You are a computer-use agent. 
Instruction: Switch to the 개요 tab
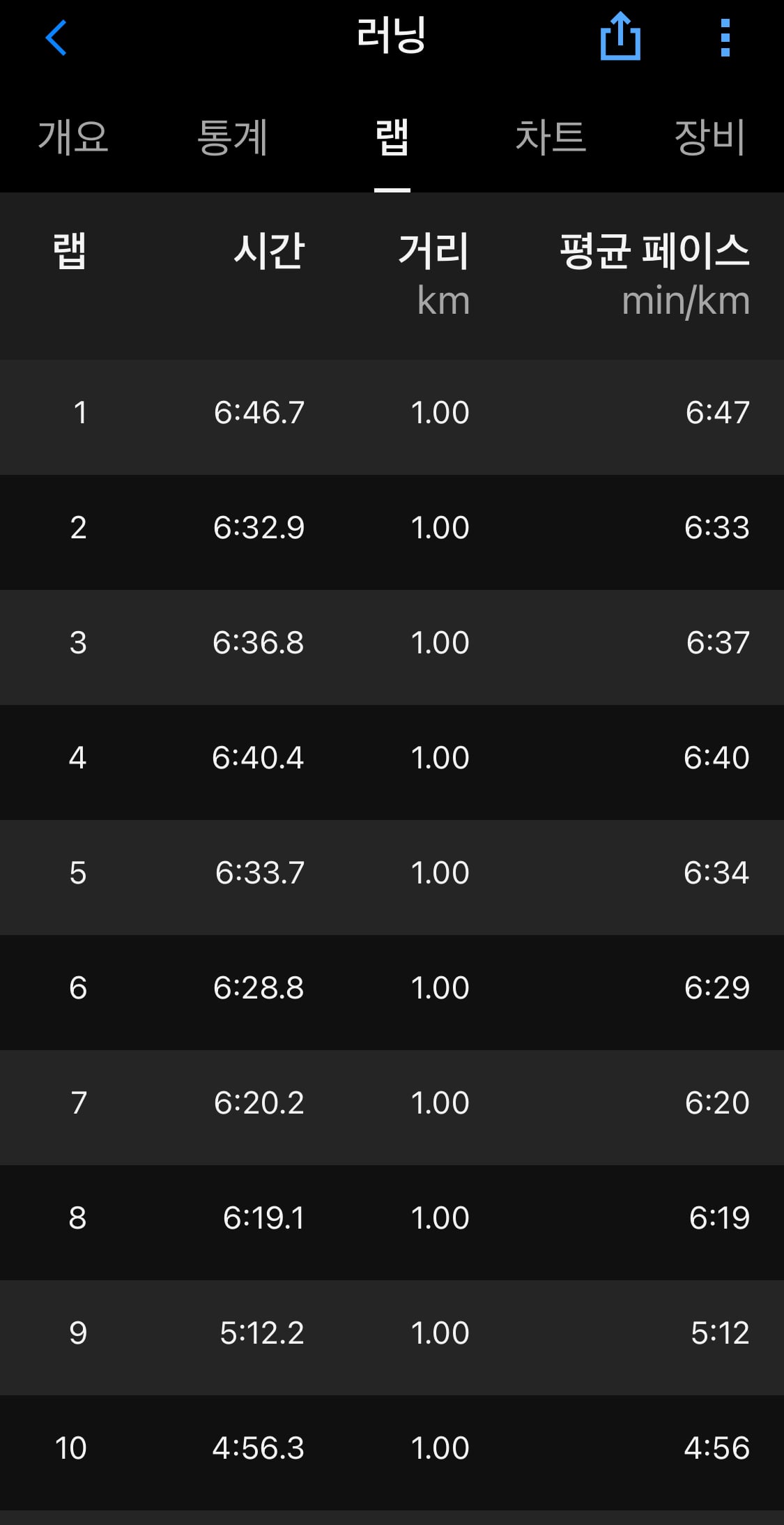click(x=73, y=137)
